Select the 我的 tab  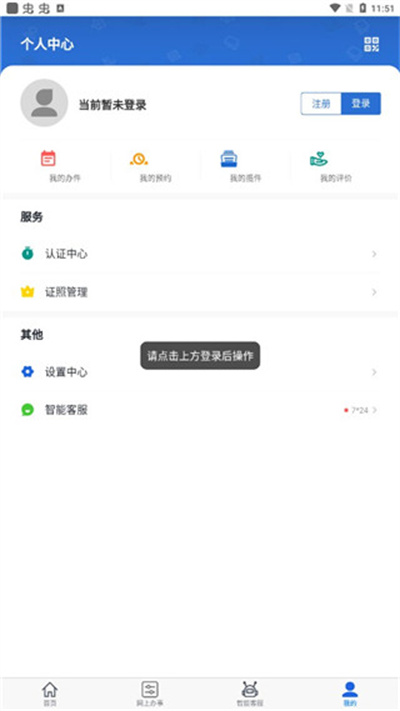350,694
